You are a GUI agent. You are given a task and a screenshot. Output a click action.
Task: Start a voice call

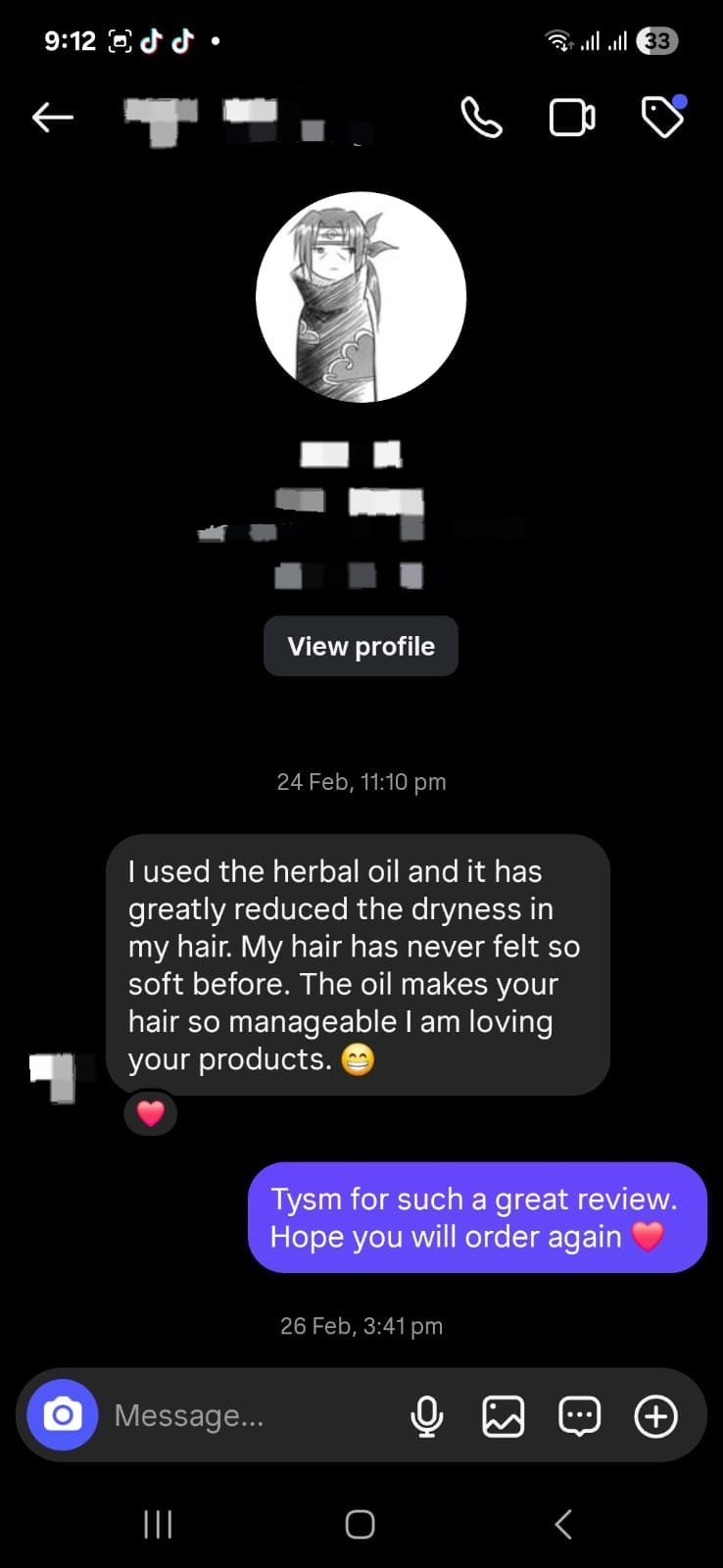(481, 117)
